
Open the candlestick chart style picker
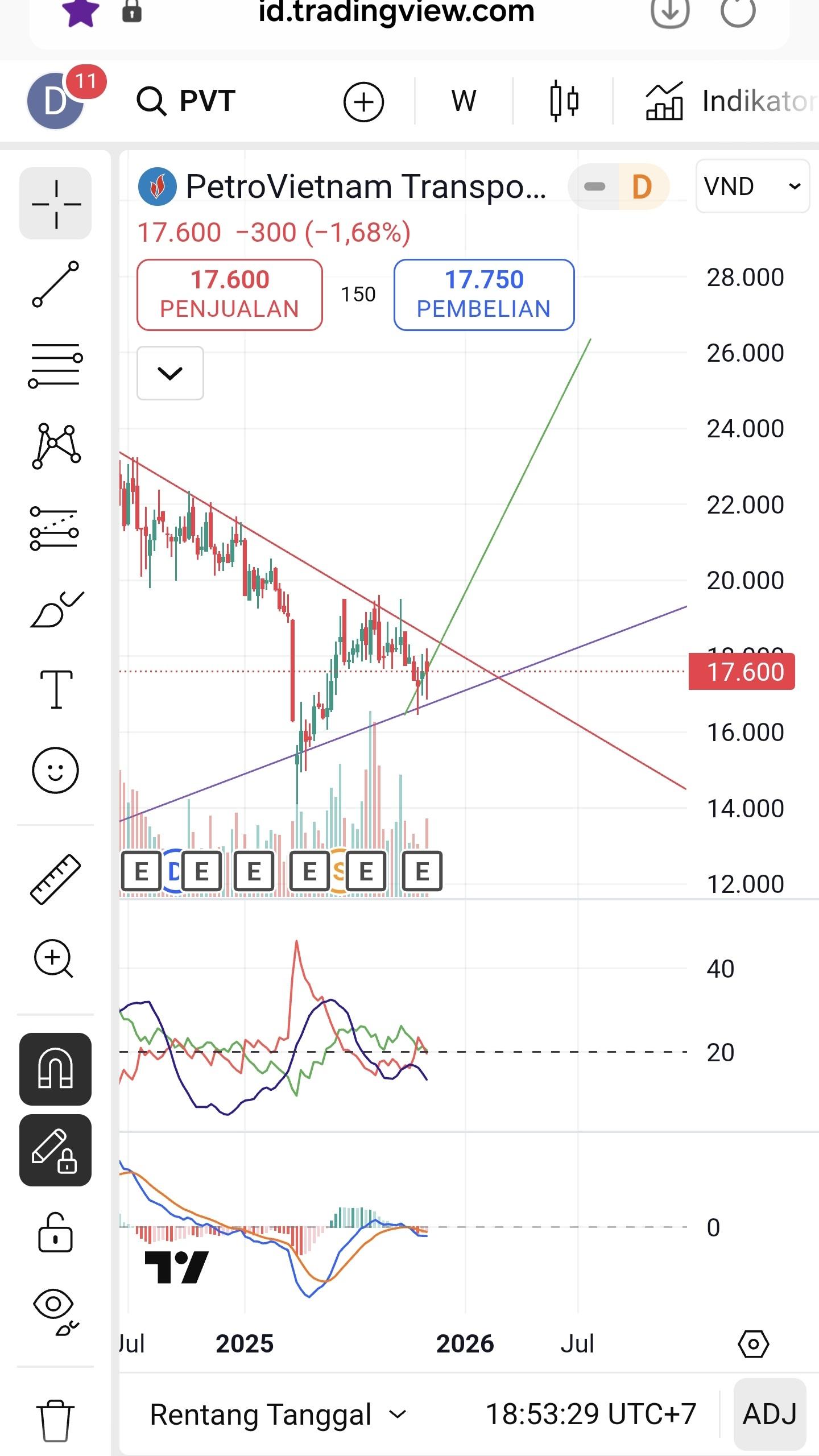pos(564,101)
